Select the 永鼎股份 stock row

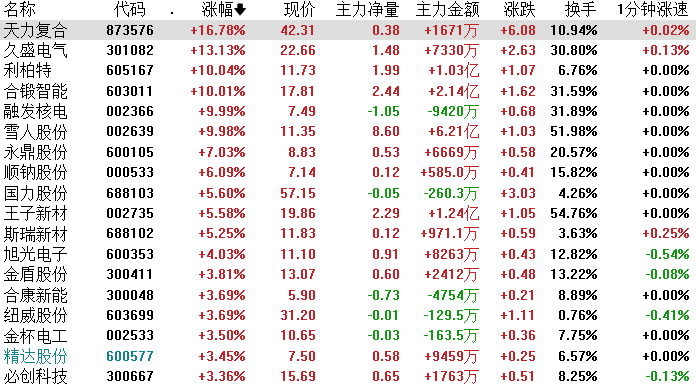point(348,152)
